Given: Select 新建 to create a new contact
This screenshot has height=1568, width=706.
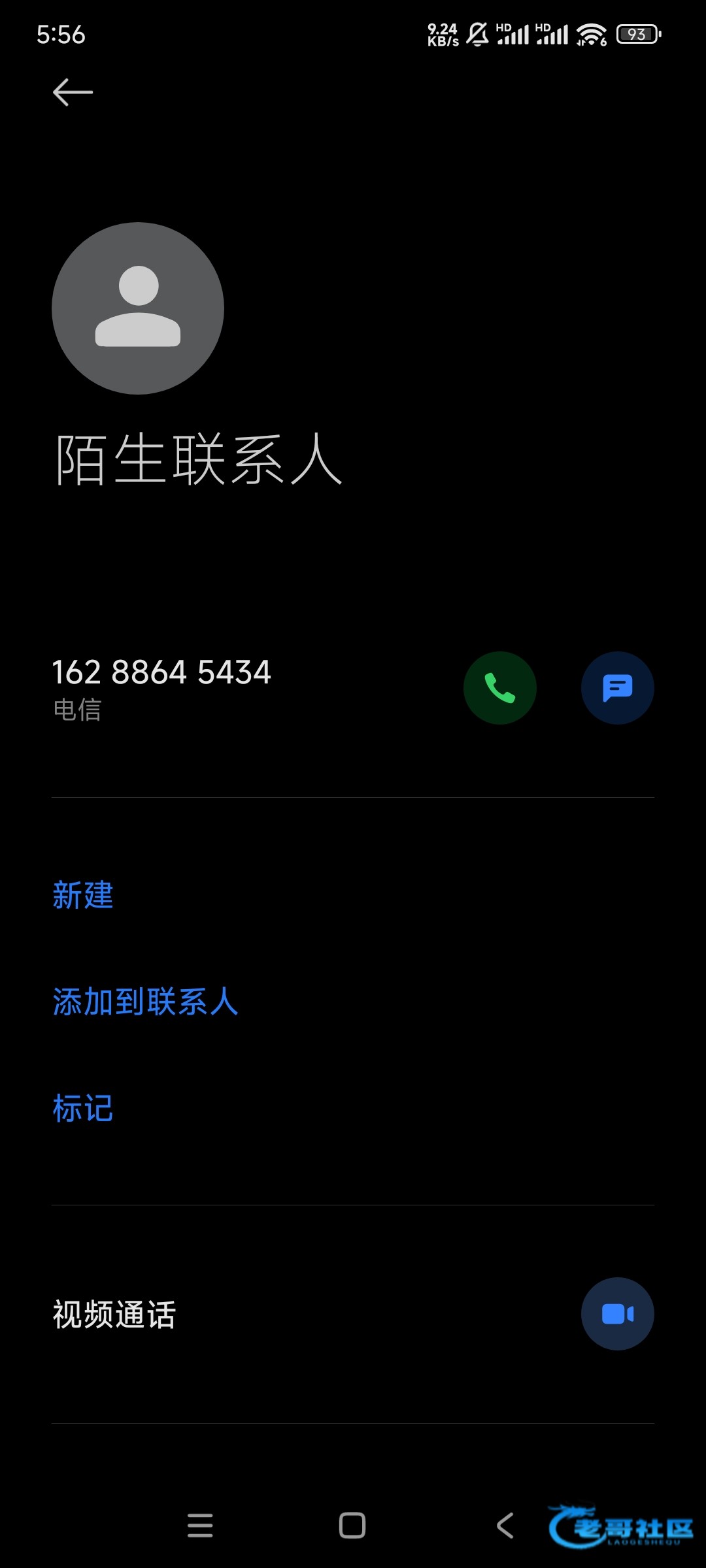Looking at the screenshot, I should pos(83,895).
